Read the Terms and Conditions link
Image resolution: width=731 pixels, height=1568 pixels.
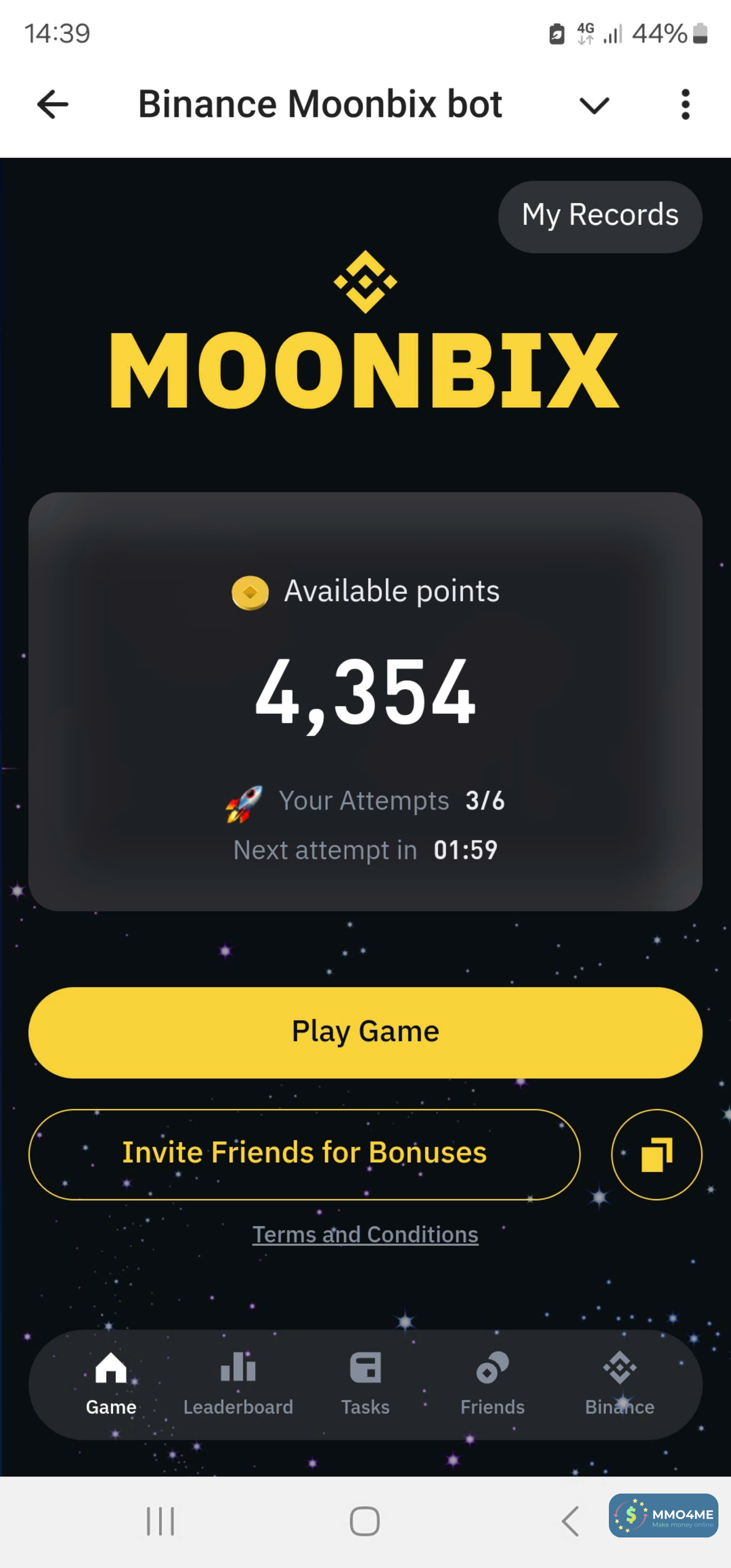coord(365,1234)
